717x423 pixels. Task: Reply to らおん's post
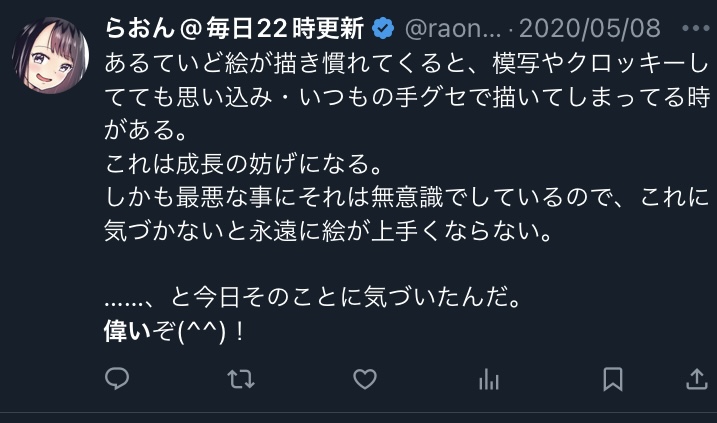point(119,379)
